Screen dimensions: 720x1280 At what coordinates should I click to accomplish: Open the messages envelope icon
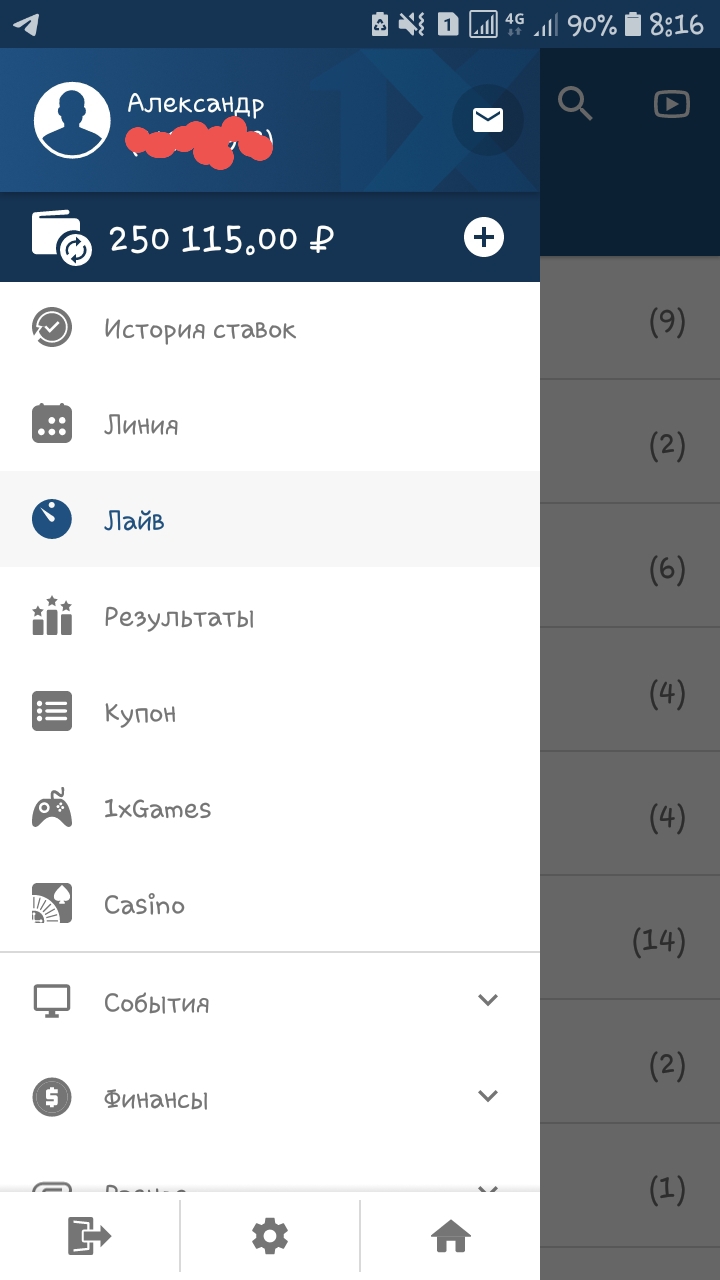(x=487, y=121)
